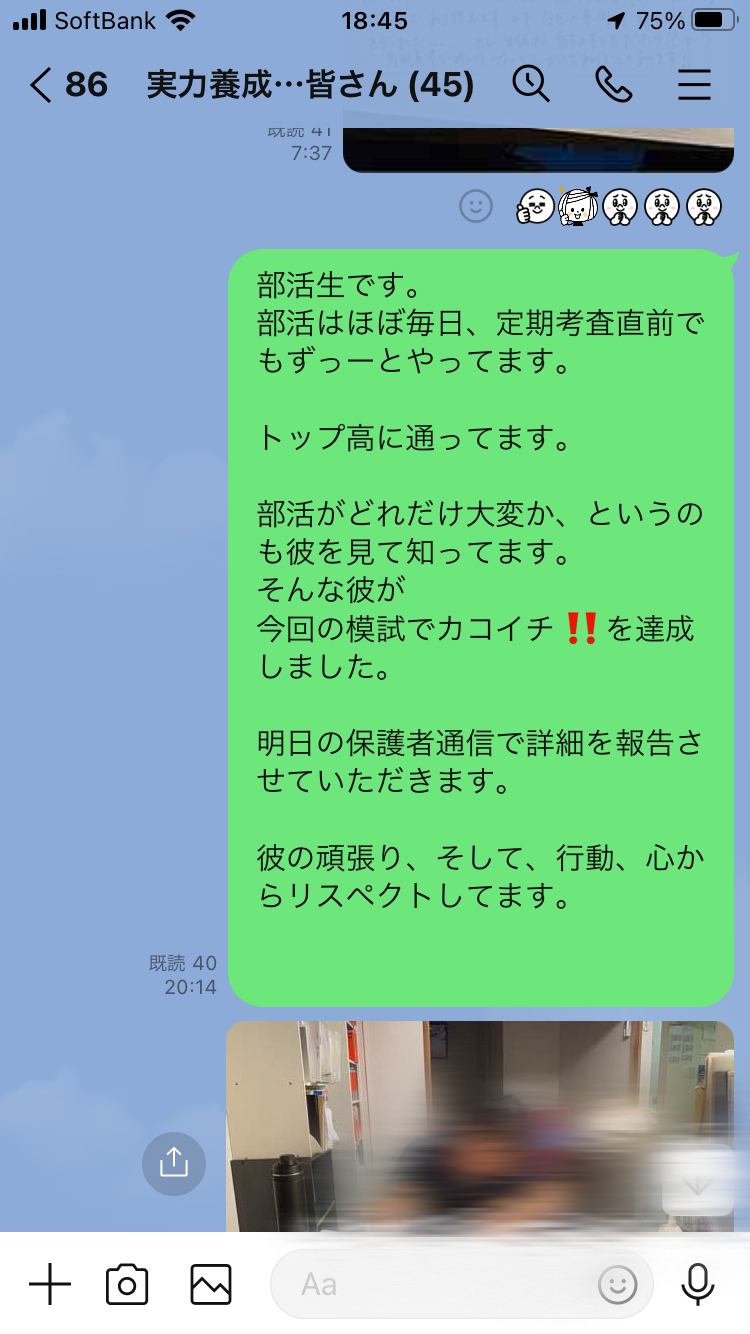Open the plus attachment menu
This screenshot has width=750, height=1334.
coord(49,1284)
